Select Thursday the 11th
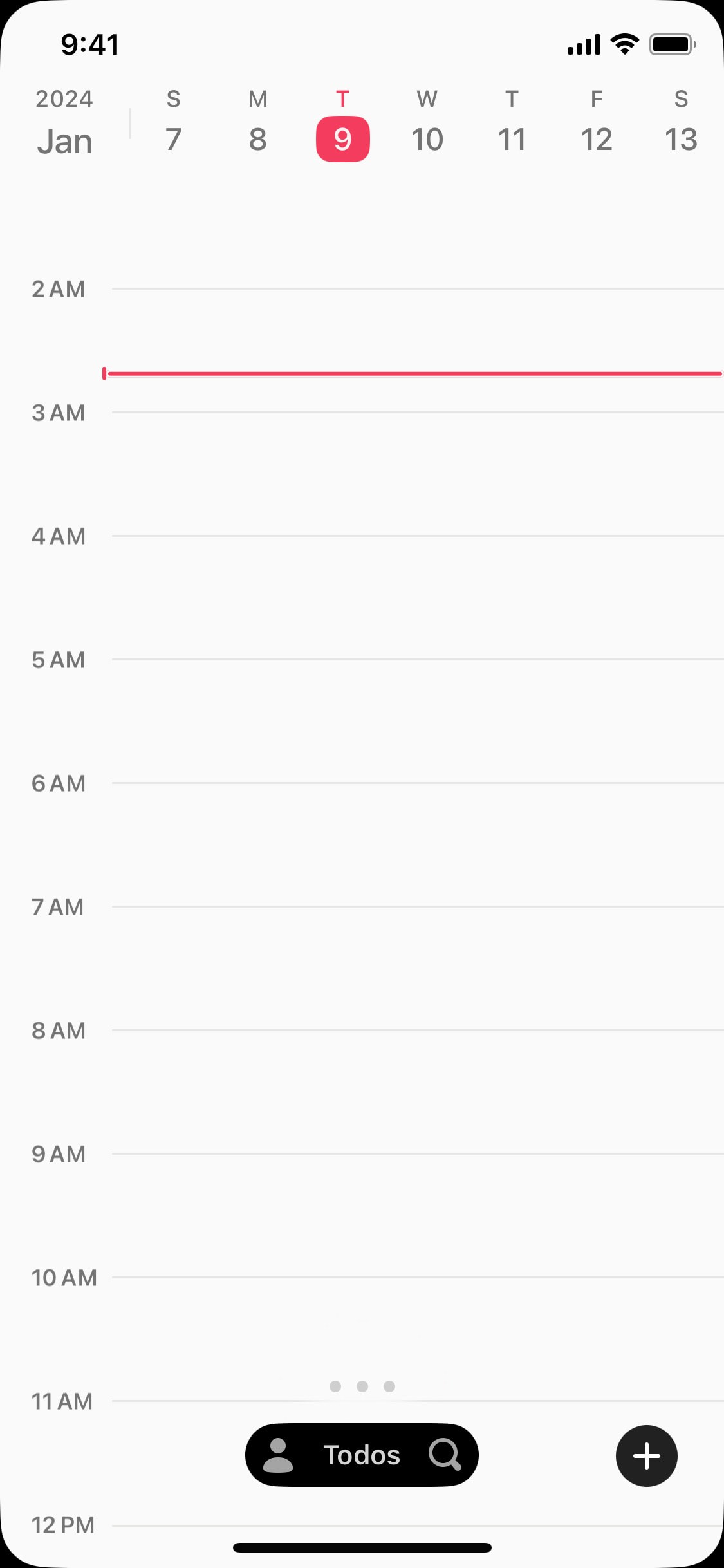The height and width of the screenshot is (1568, 724). point(512,124)
